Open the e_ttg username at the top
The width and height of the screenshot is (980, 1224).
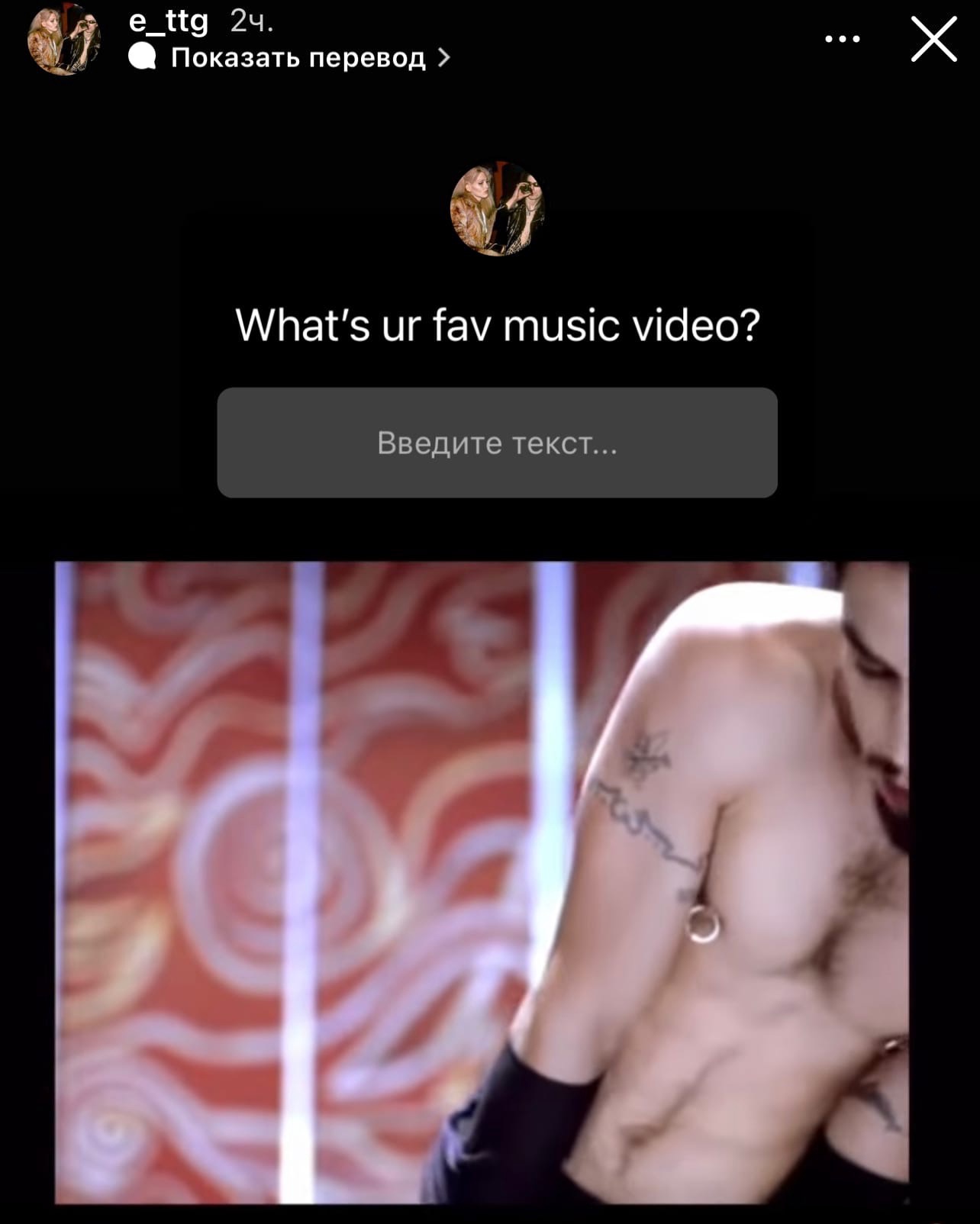(168, 21)
